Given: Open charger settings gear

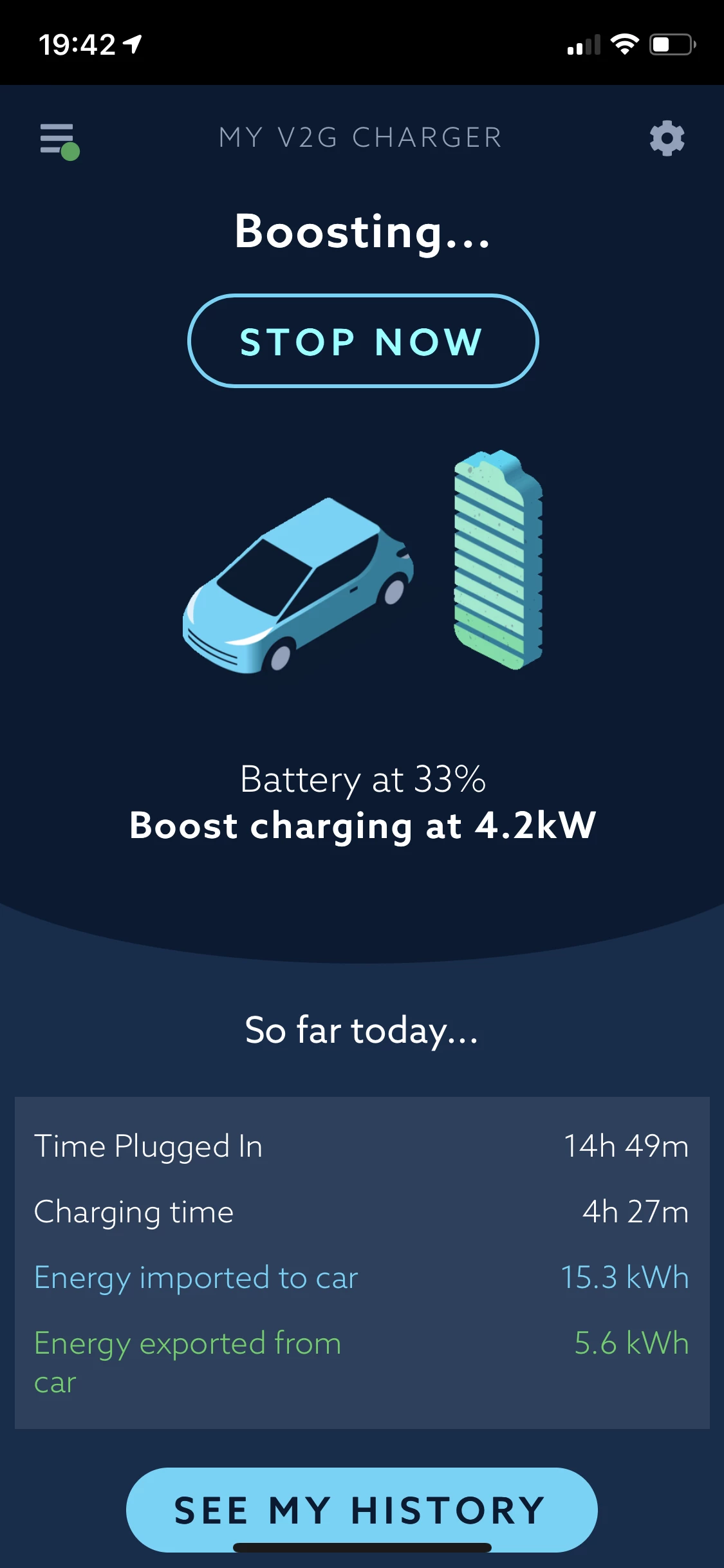Looking at the screenshot, I should 667,138.
